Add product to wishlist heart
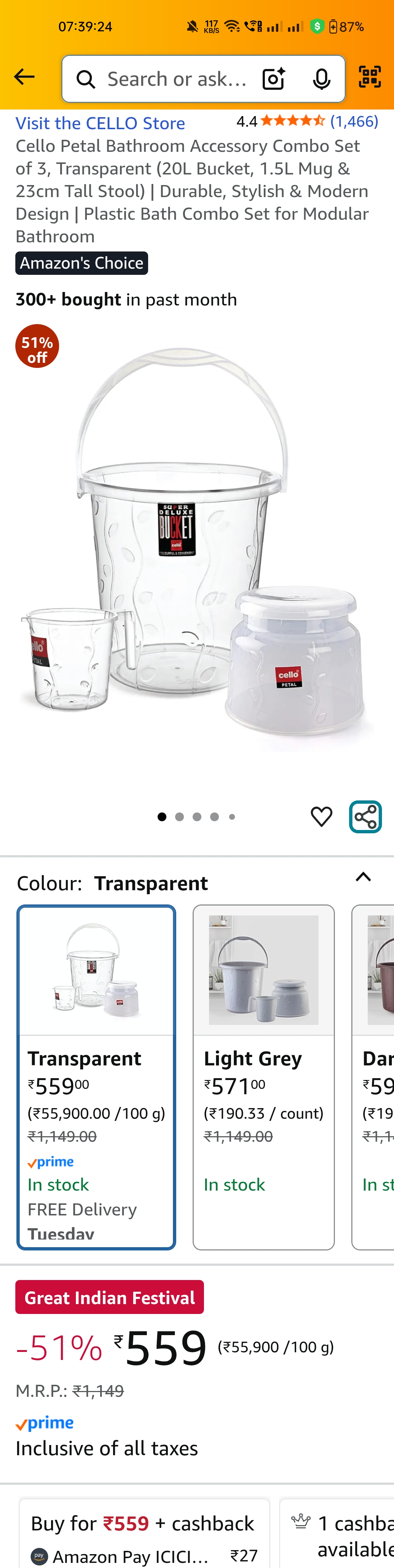The width and height of the screenshot is (394, 1568). [x=322, y=816]
